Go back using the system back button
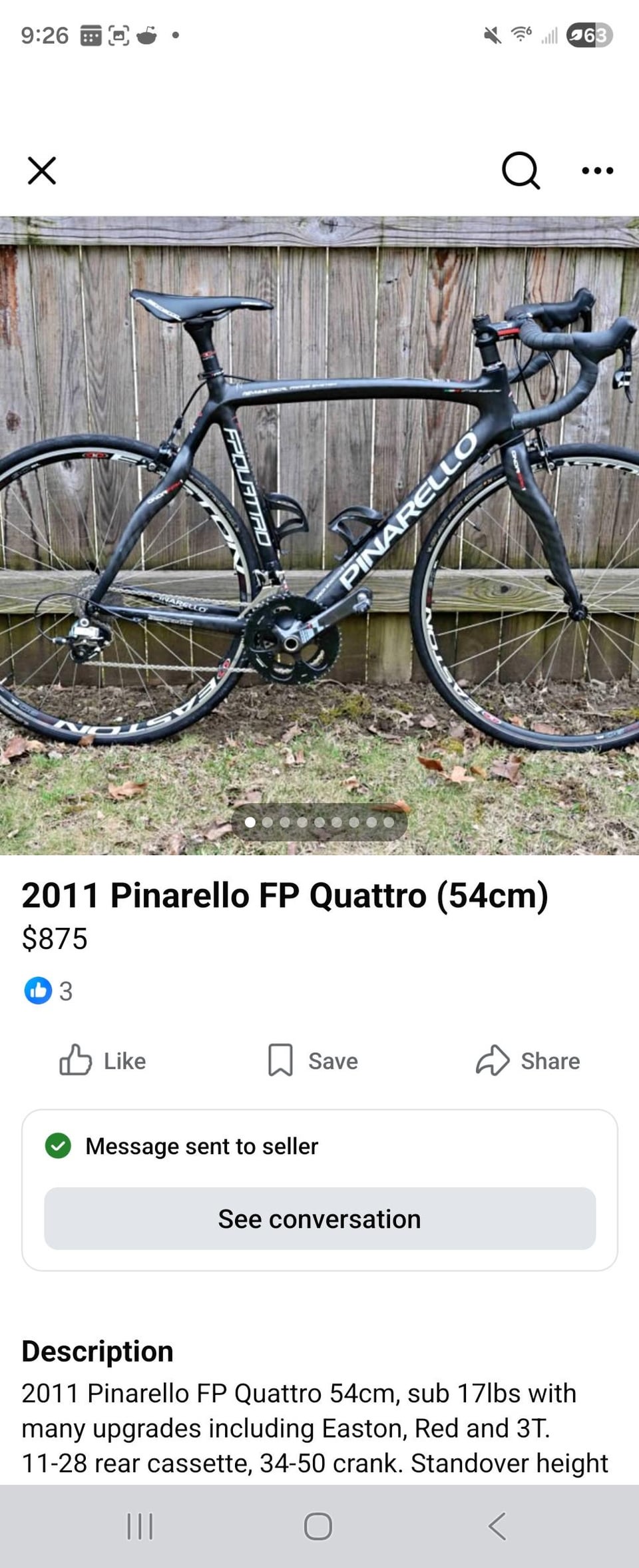The width and height of the screenshot is (639, 1568). 497,1526
